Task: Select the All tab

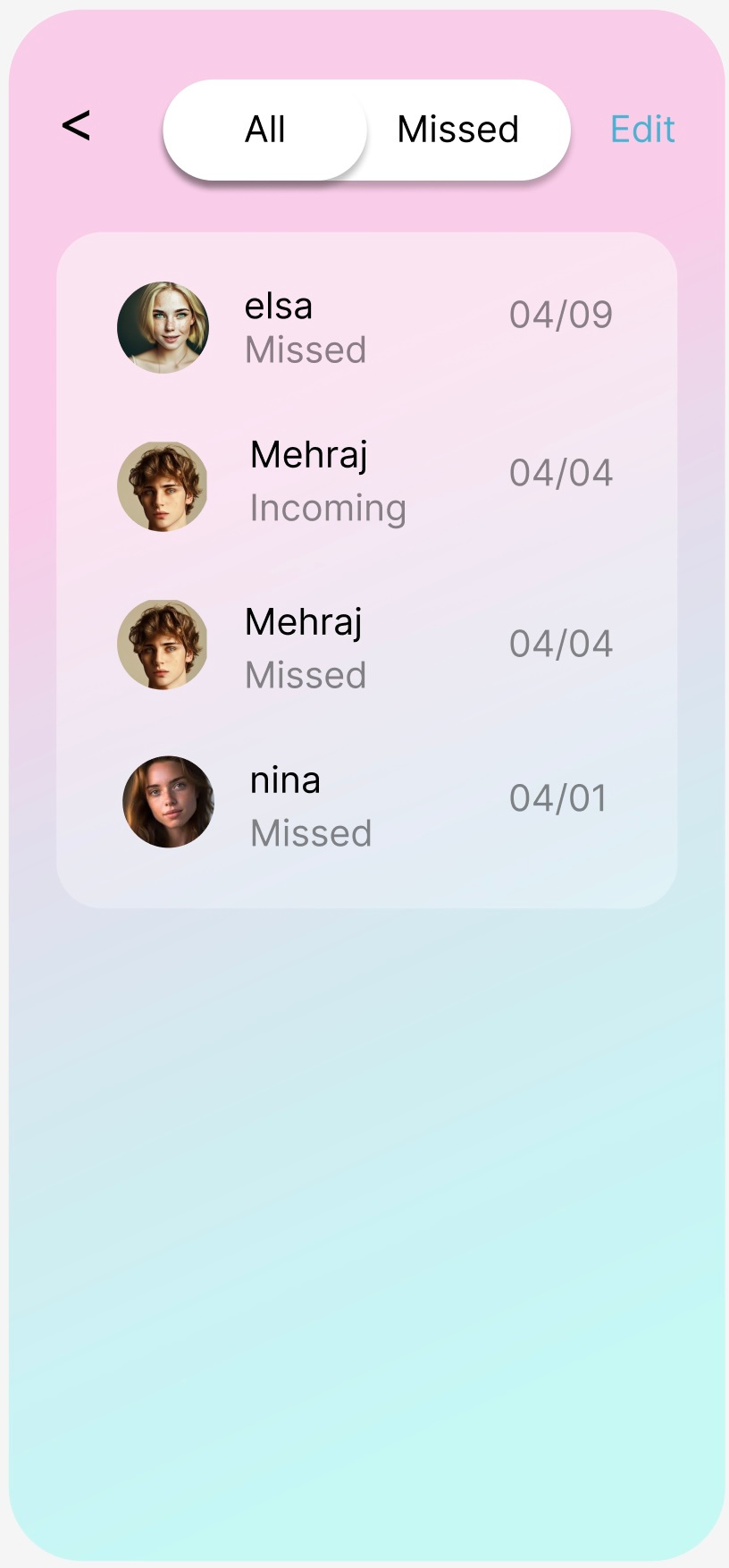Action: (265, 130)
